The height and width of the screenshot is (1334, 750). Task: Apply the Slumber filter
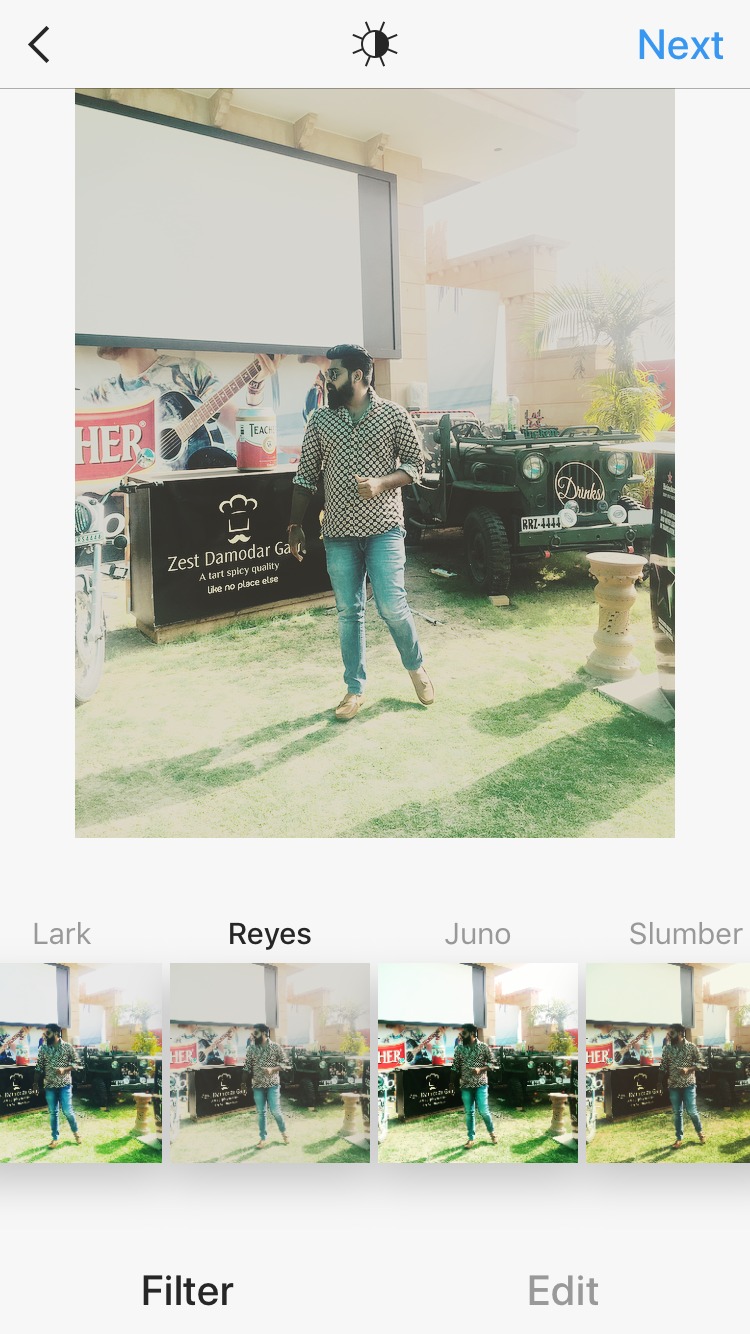click(668, 1062)
